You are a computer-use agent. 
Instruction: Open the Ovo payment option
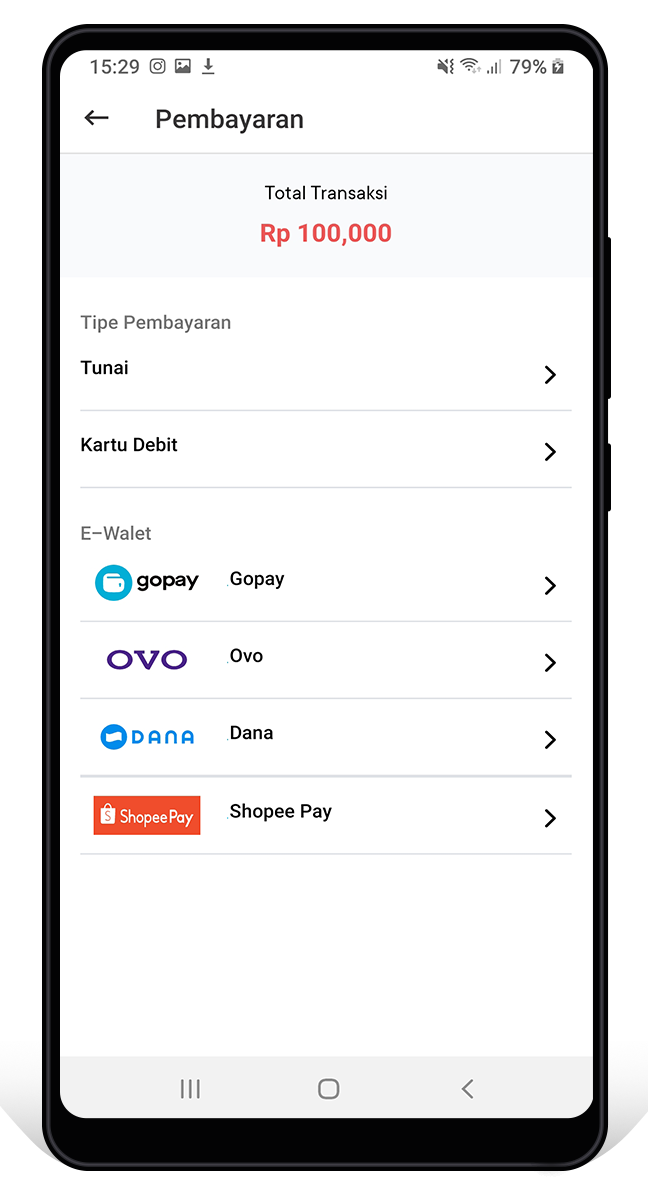[325, 660]
